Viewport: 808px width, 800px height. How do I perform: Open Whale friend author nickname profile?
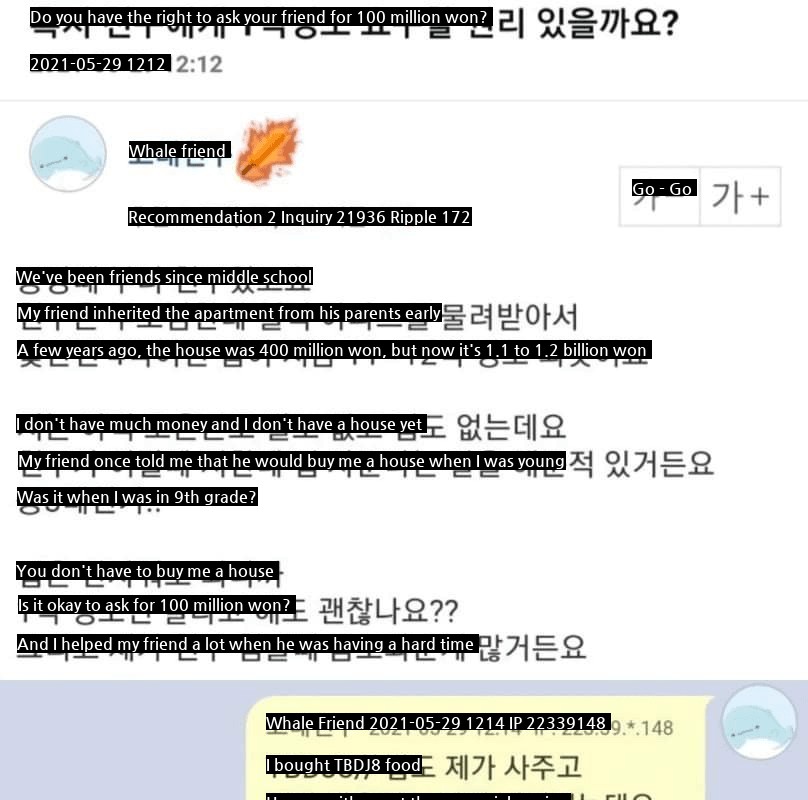[178, 152]
